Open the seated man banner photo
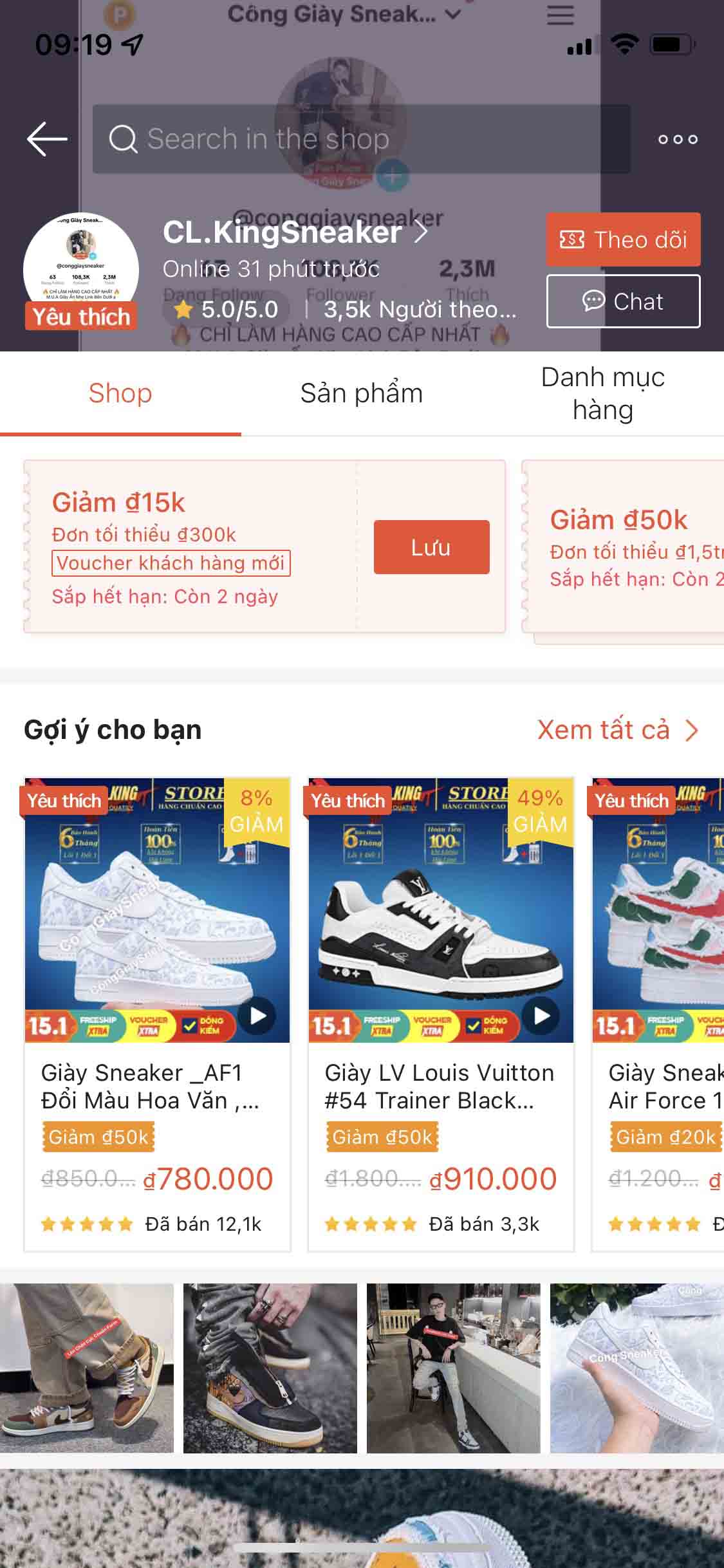 coord(453,1368)
